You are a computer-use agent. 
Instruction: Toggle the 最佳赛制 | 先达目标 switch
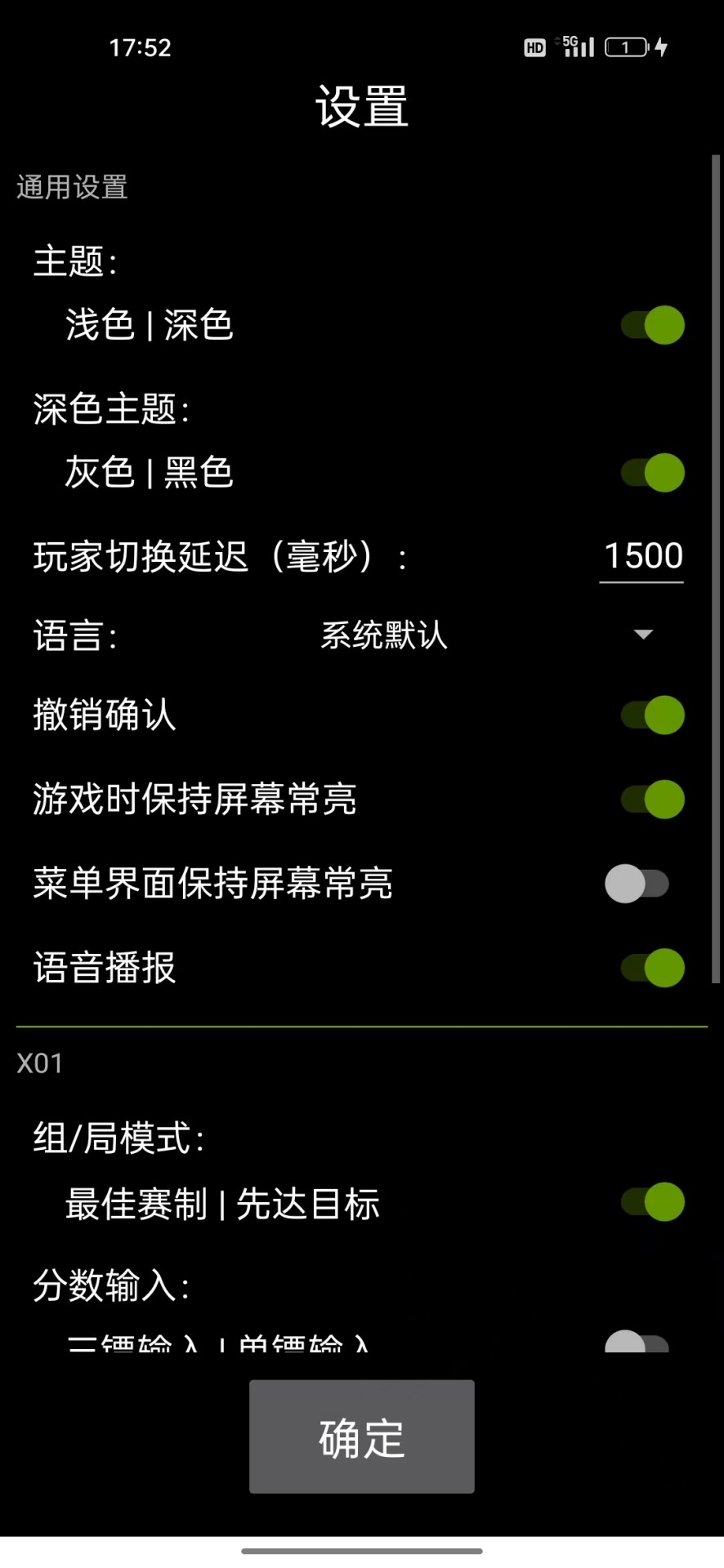pyautogui.click(x=652, y=1202)
